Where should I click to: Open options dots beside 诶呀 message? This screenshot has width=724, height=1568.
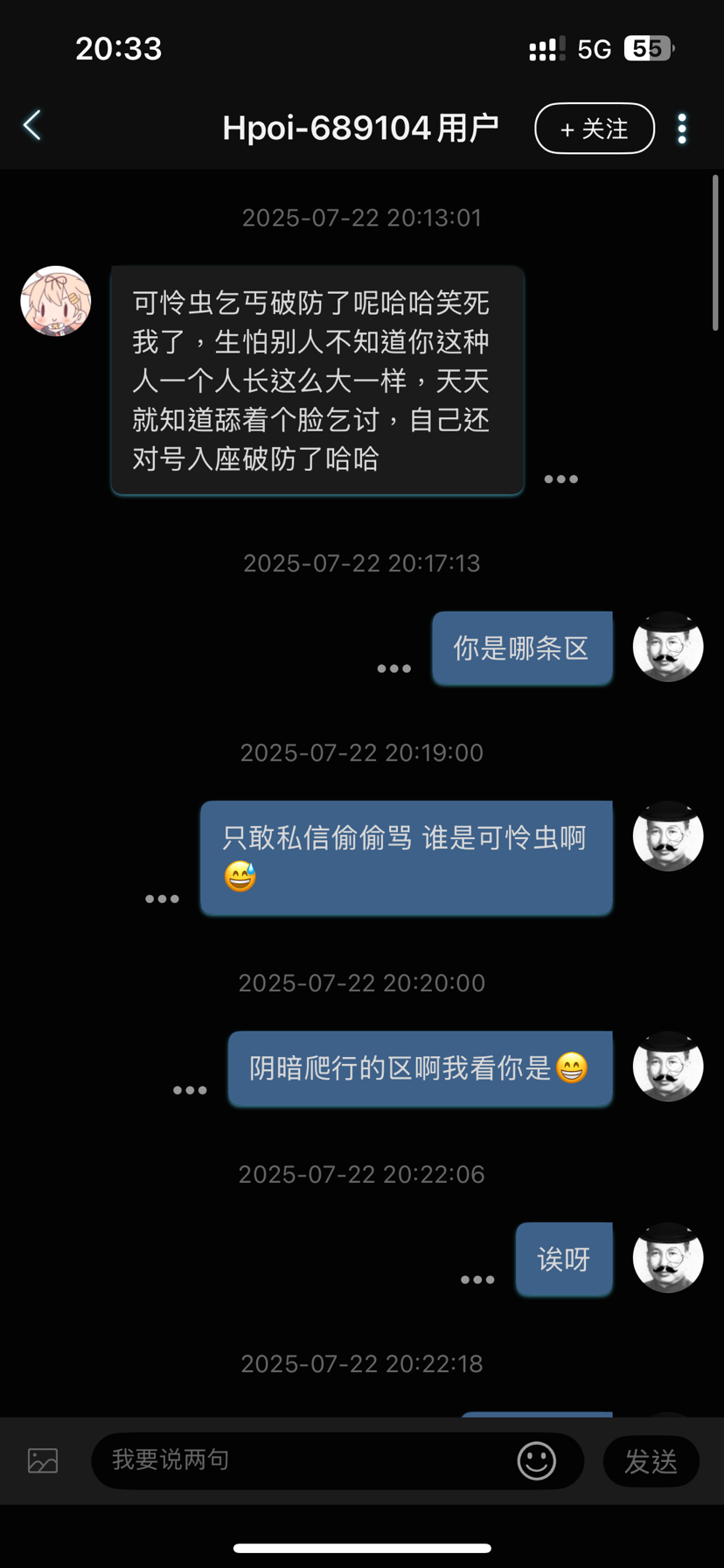(x=477, y=1279)
